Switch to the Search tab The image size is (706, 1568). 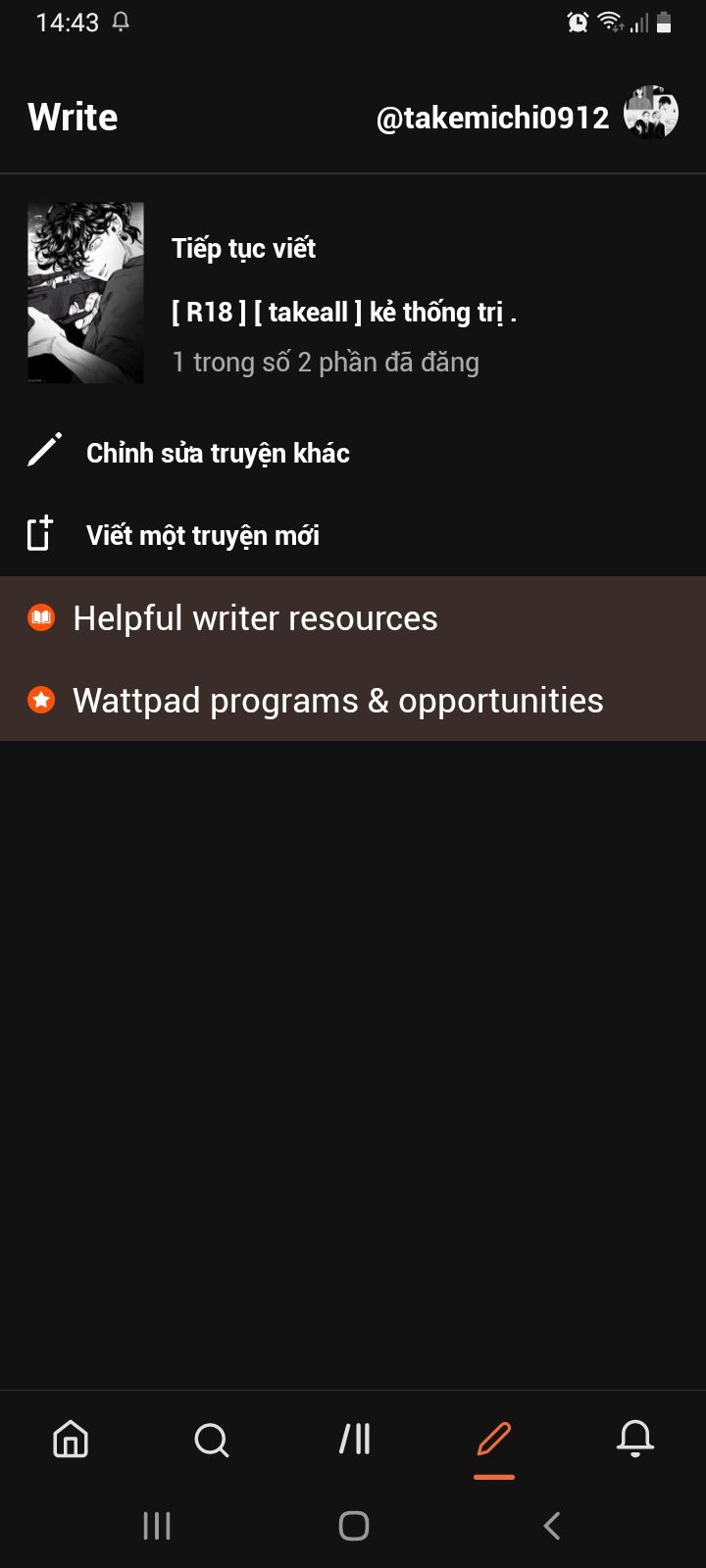(x=212, y=1440)
